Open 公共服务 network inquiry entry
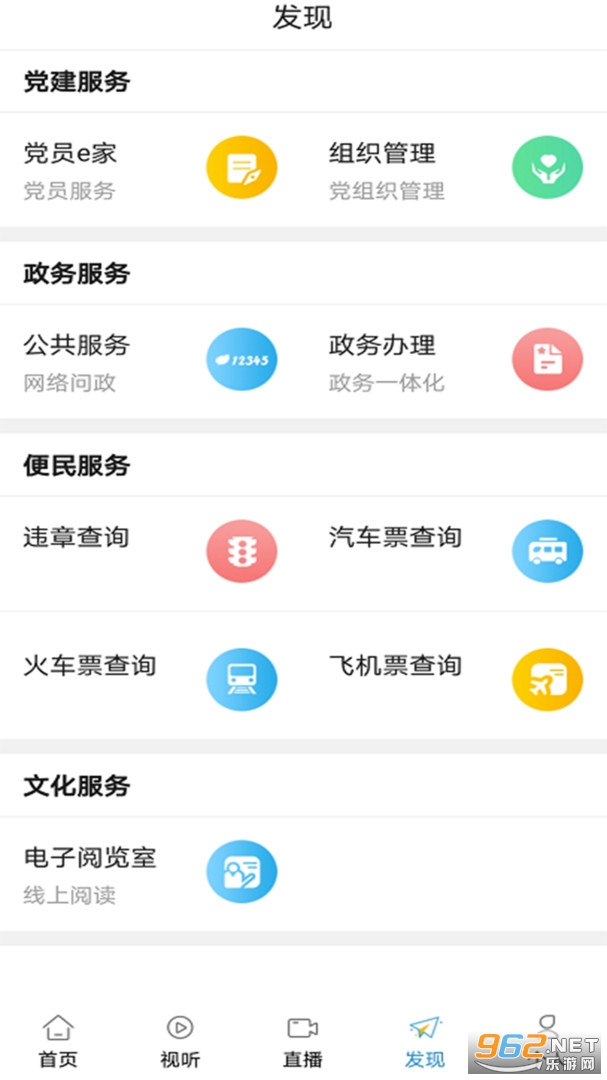 coord(152,362)
